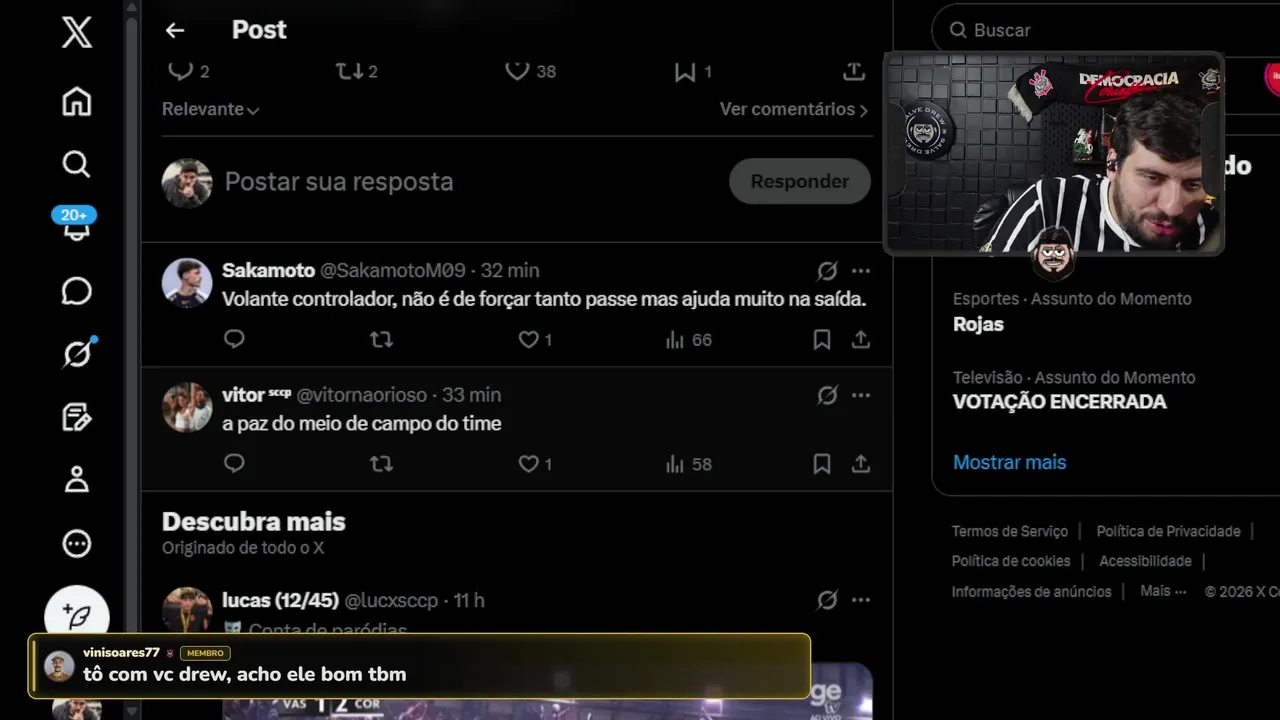This screenshot has height=720, width=1280.
Task: Expand the Relevante sort dropdown
Action: 210,109
